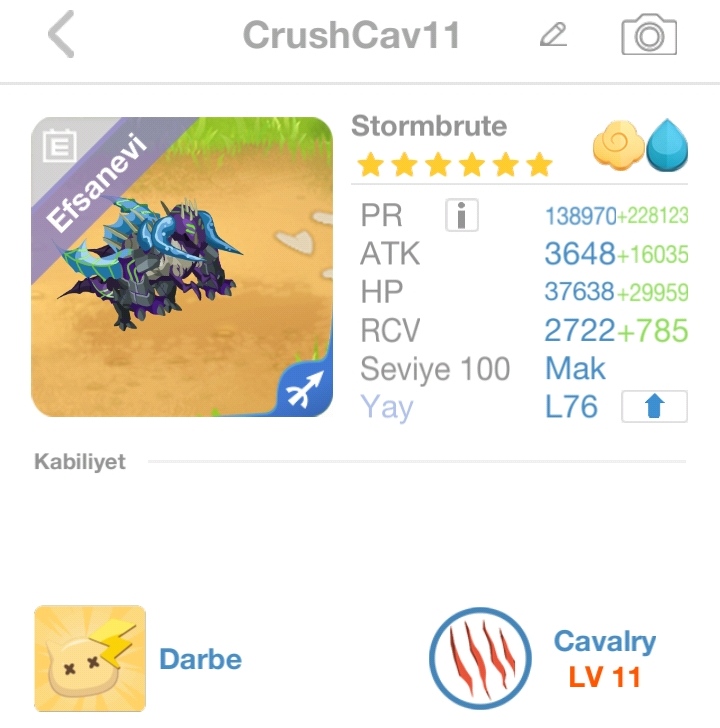Image resolution: width=720 pixels, height=728 pixels.
Task: View the Darbe ability details
Action: (90, 659)
